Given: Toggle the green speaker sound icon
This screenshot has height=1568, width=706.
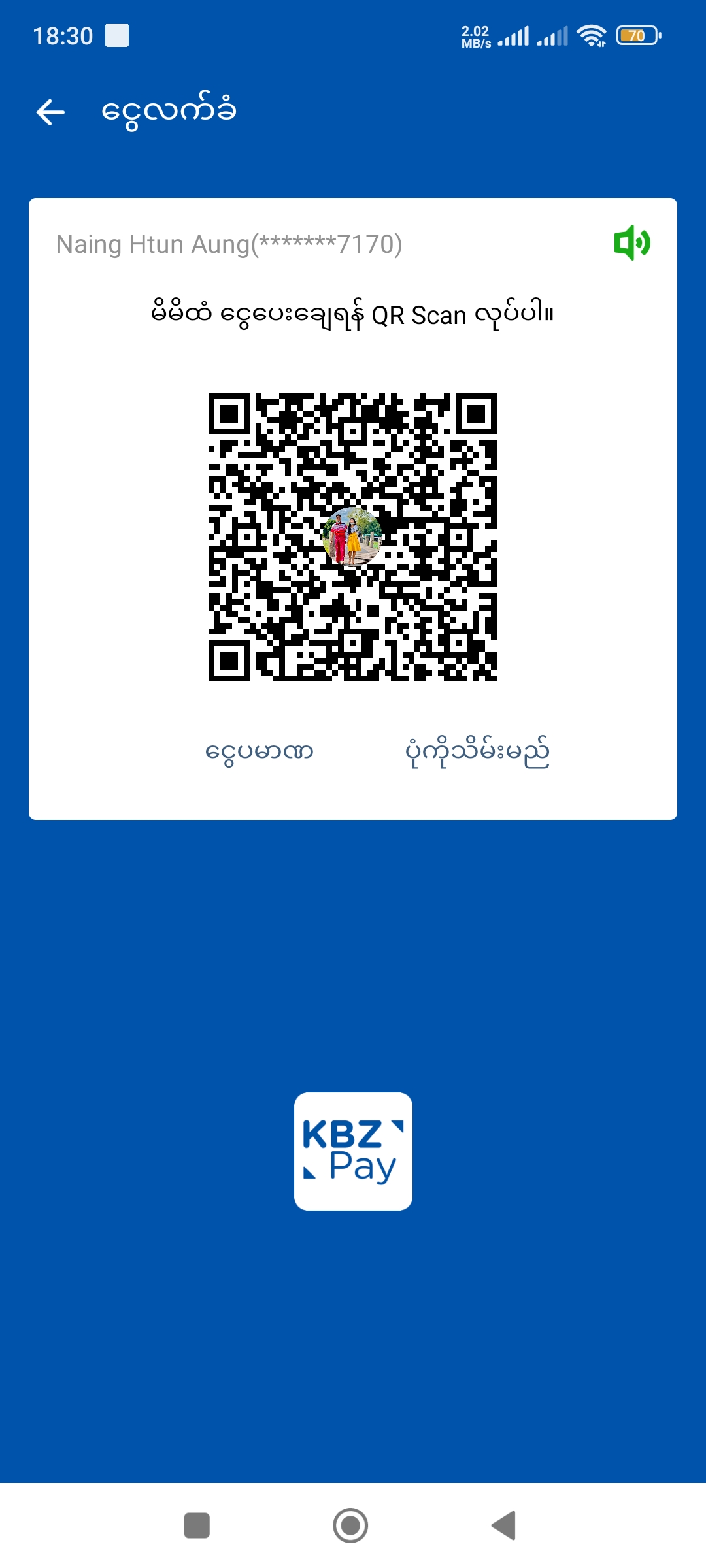Looking at the screenshot, I should (631, 243).
